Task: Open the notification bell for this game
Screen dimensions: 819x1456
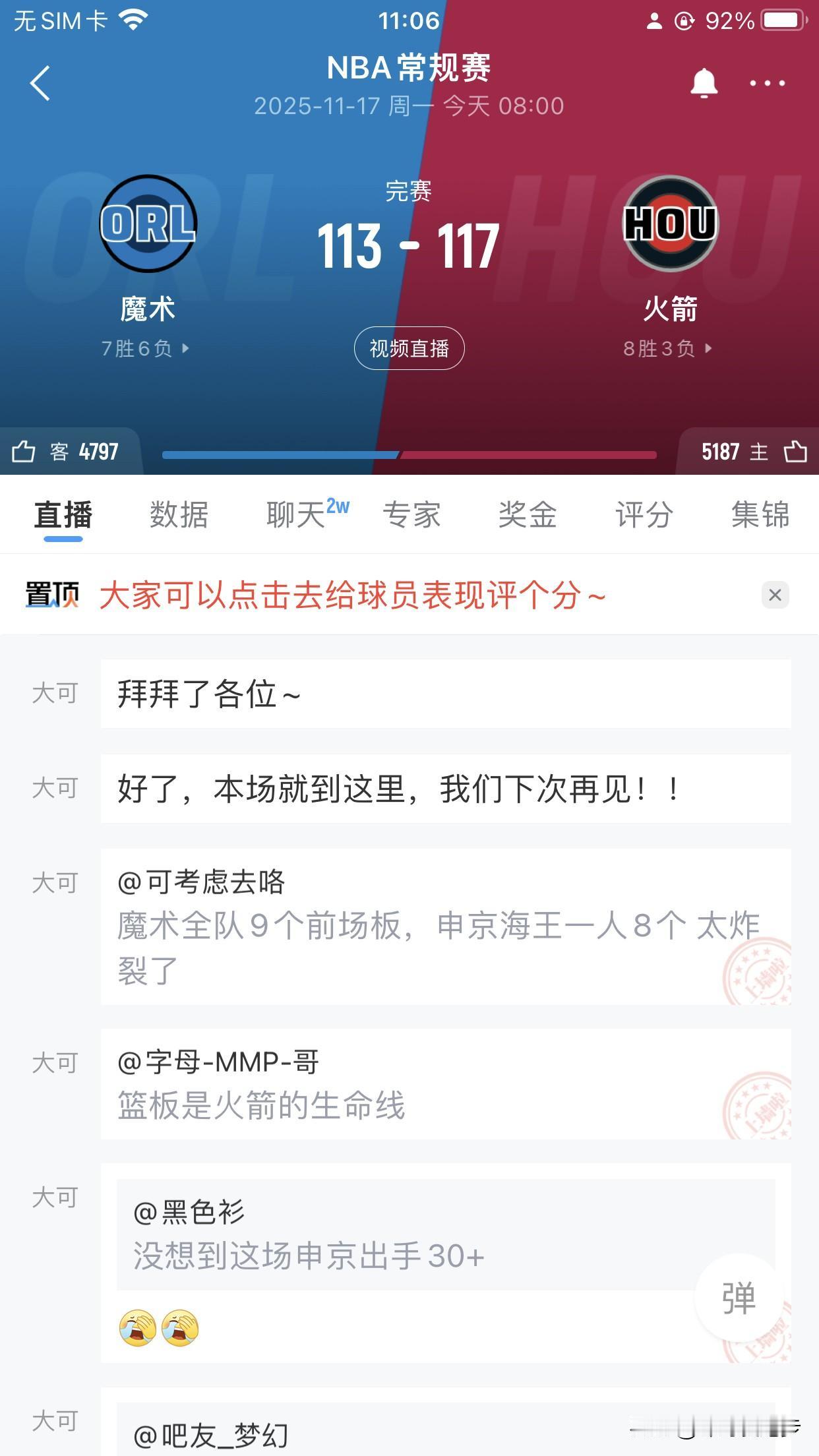Action: [x=704, y=84]
